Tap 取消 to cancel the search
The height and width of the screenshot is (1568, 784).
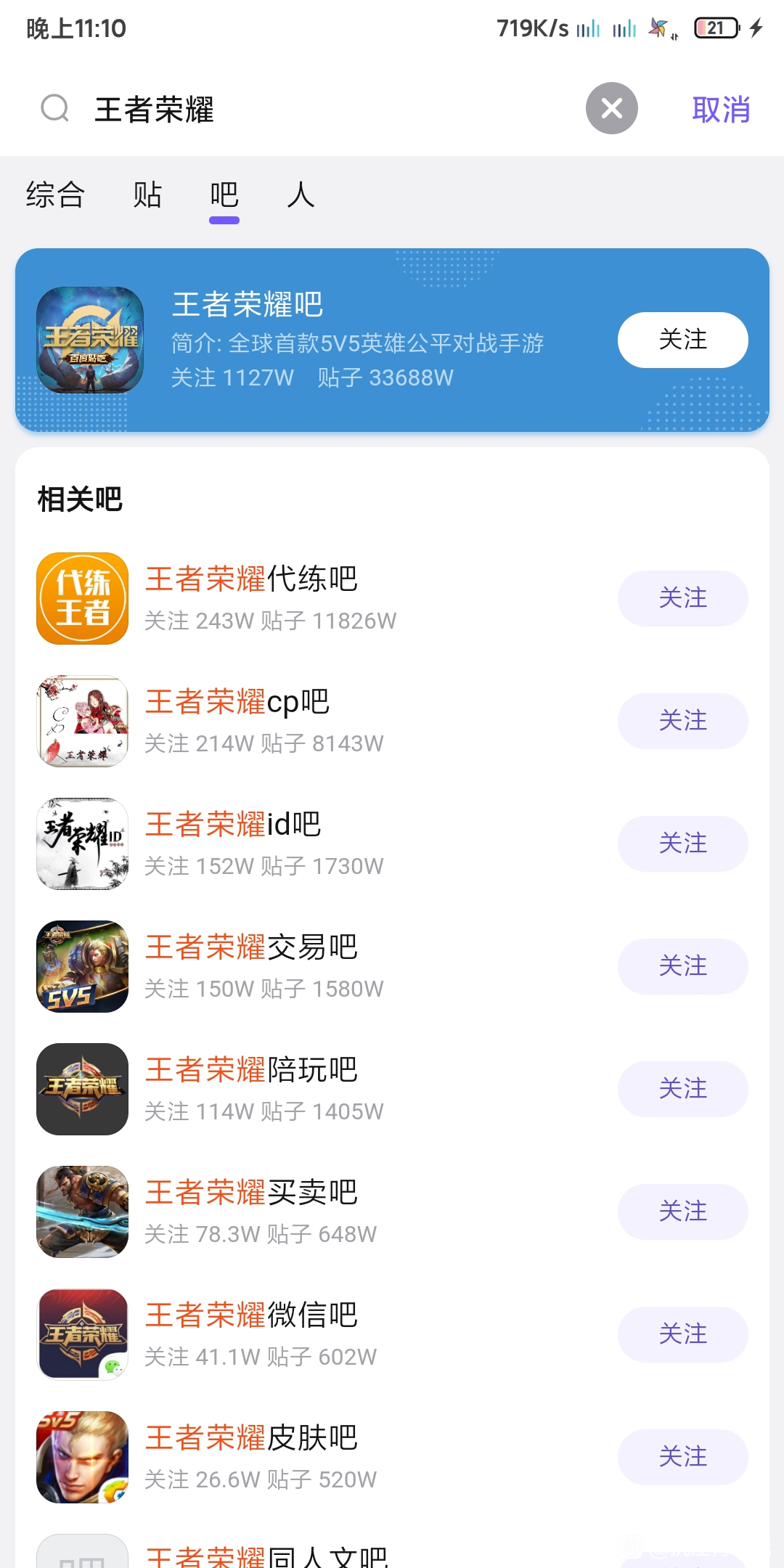click(x=721, y=110)
